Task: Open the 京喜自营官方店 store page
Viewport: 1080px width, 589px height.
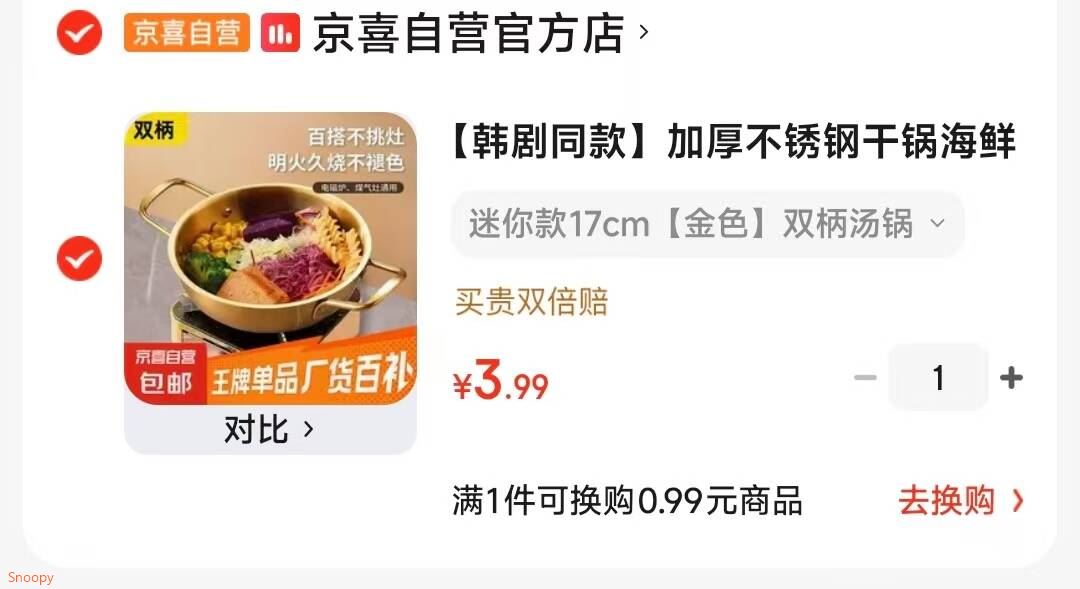Action: pyautogui.click(x=470, y=33)
